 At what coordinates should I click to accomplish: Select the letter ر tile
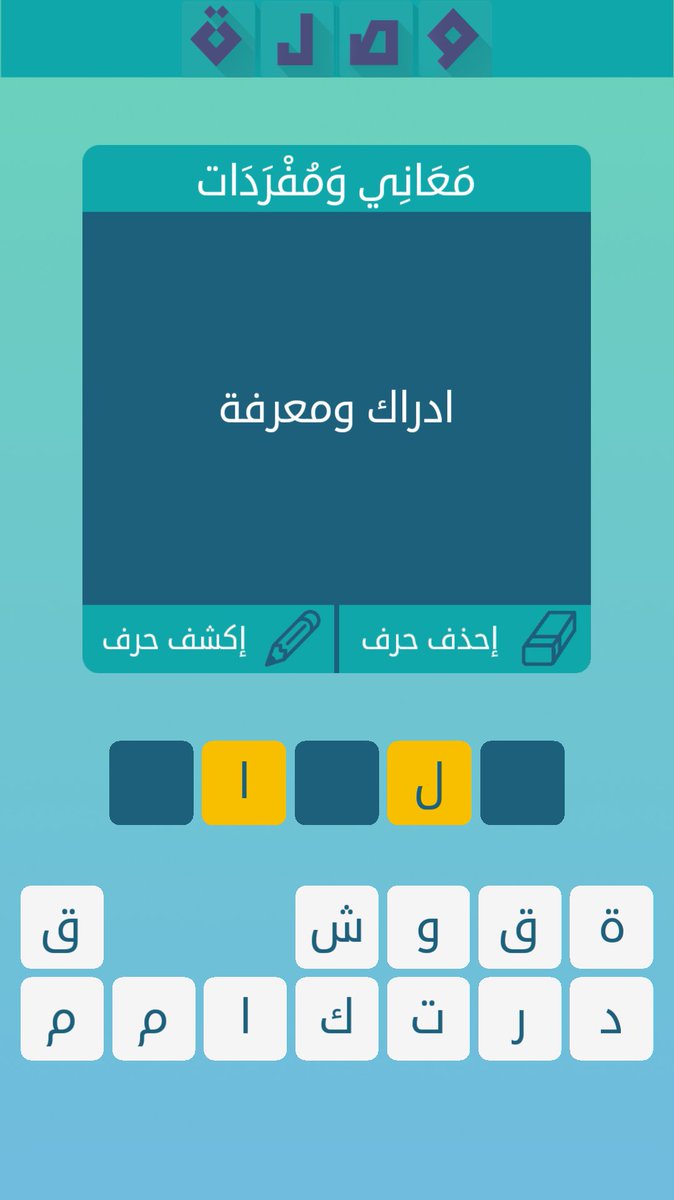[520, 1019]
